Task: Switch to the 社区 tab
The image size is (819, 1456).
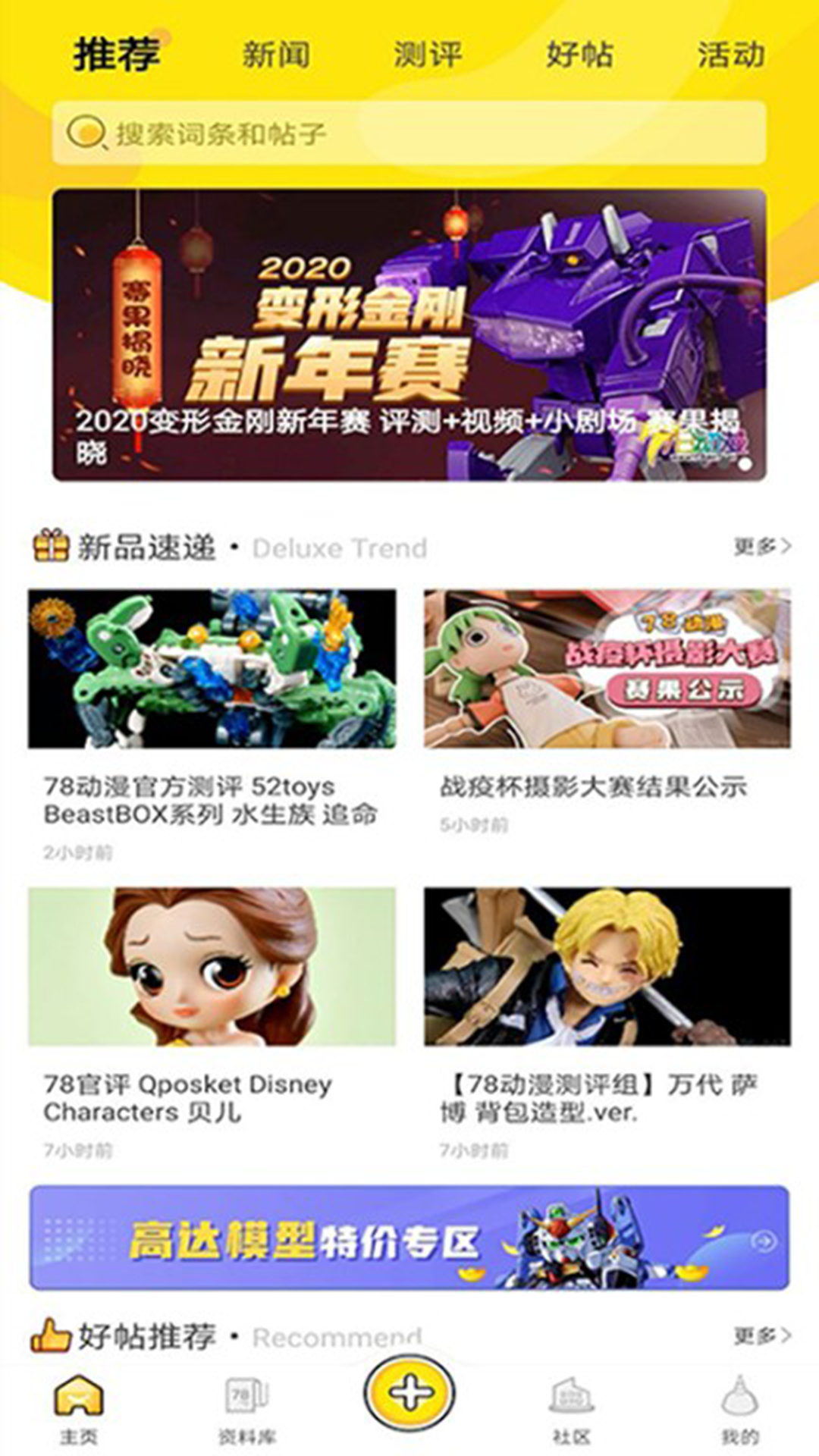Action: 571,1407
